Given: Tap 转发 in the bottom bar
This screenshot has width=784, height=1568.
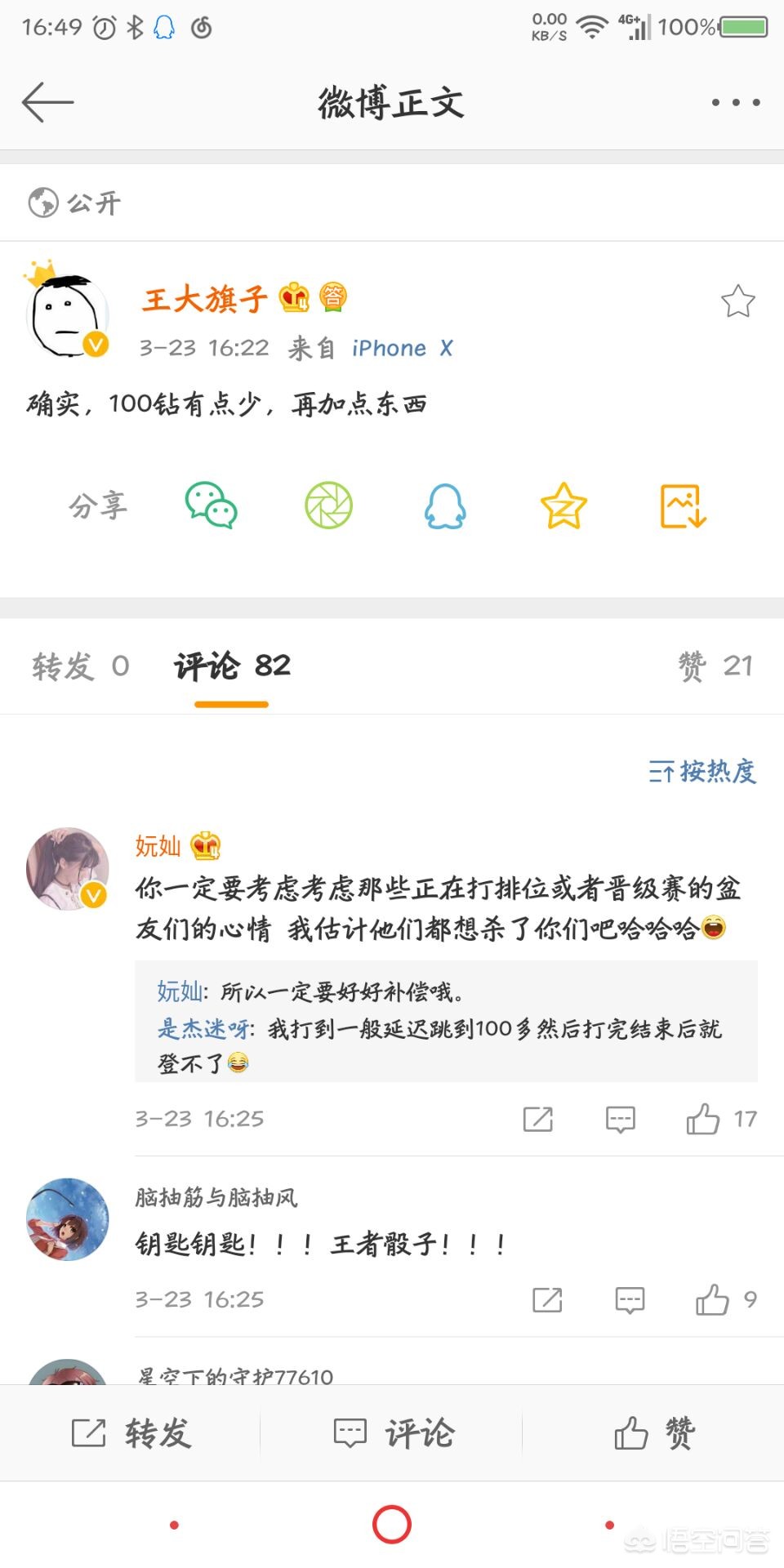Looking at the screenshot, I should point(131,1433).
